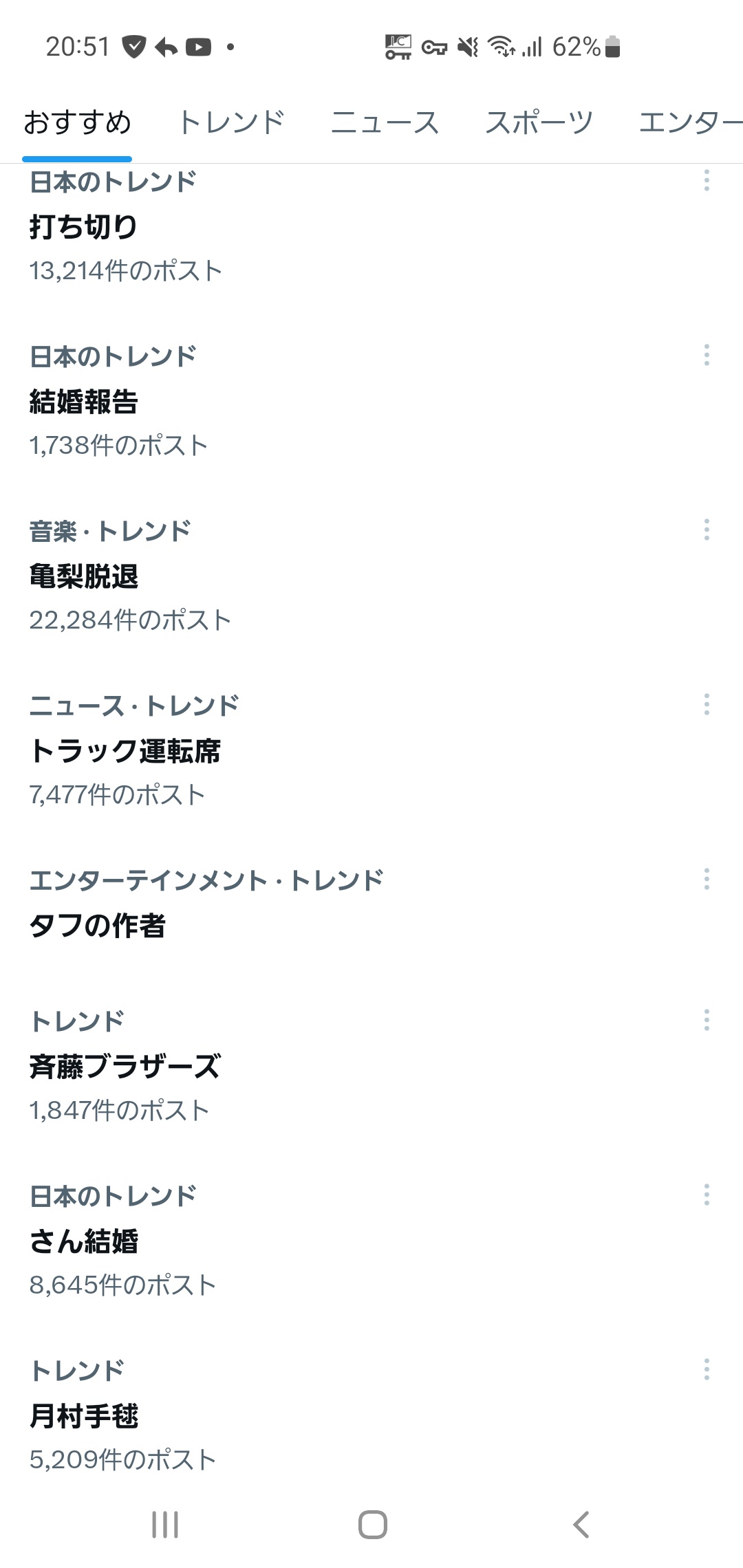Show options for トラック運転席 trend
The image size is (743, 1568).
pos(707,705)
